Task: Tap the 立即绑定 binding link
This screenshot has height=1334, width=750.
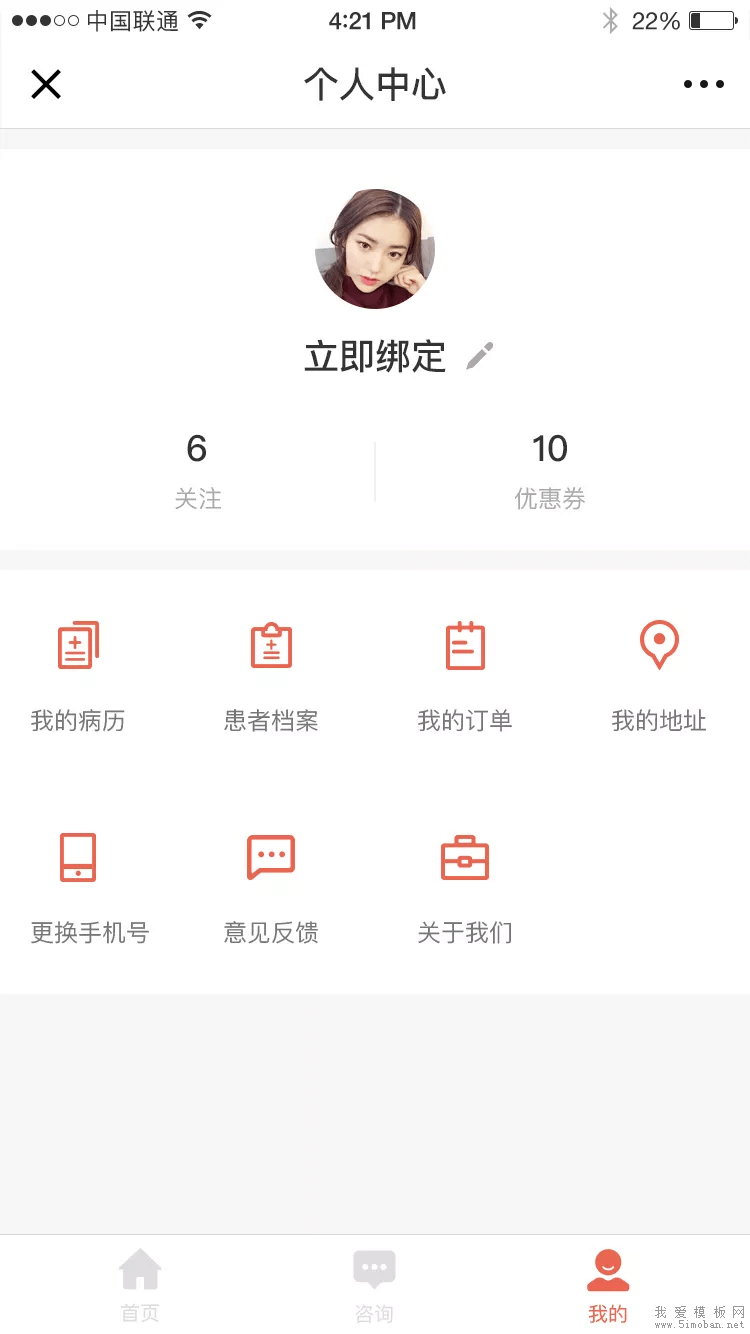Action: click(x=374, y=356)
